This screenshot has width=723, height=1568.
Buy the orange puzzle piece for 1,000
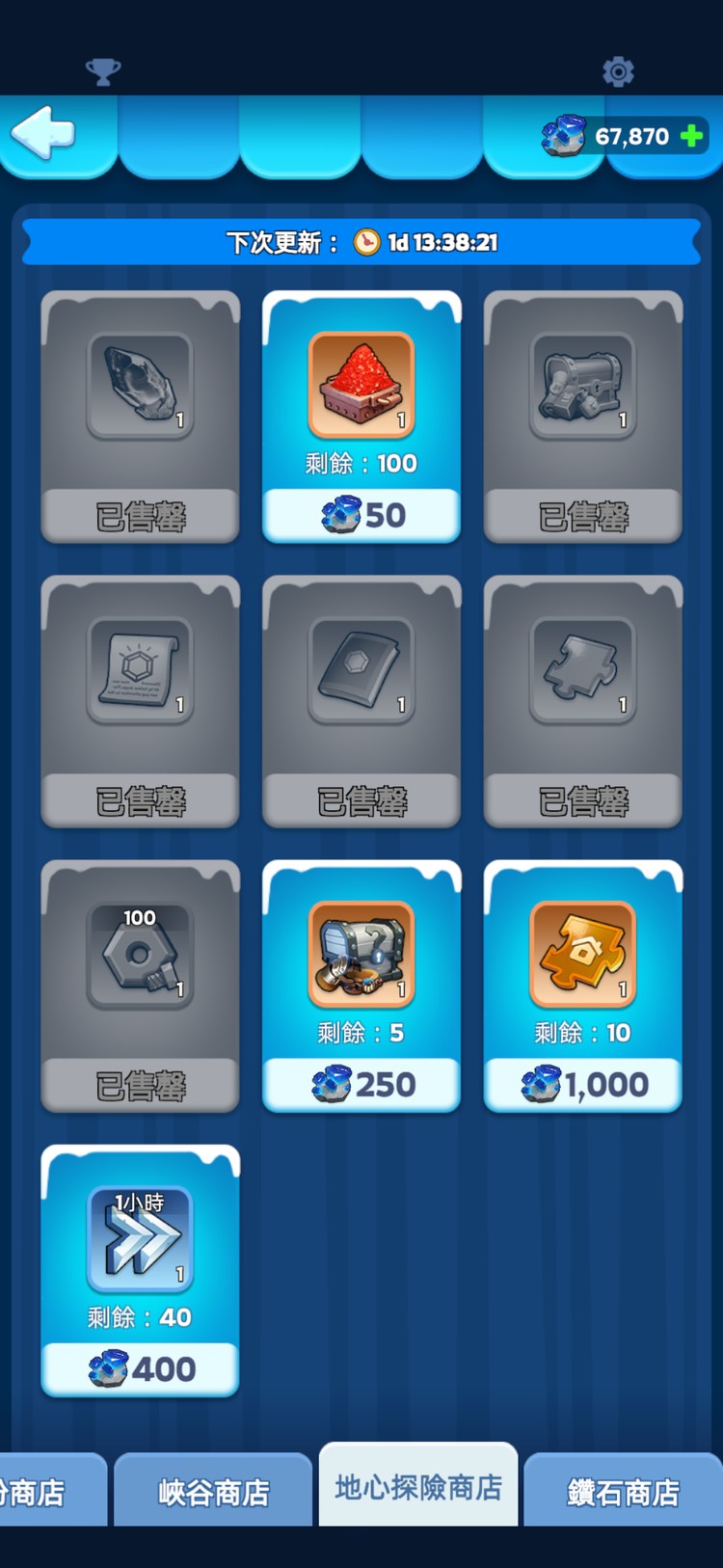[583, 1085]
